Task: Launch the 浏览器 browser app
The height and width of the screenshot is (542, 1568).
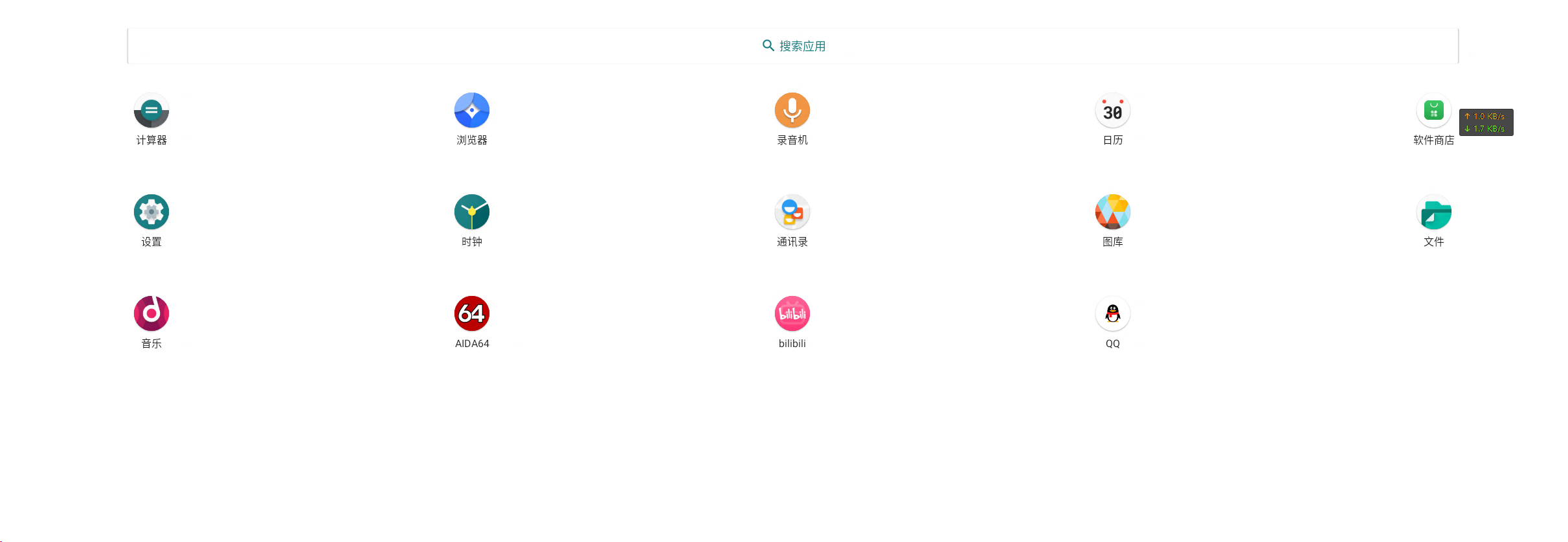Action: click(x=472, y=111)
